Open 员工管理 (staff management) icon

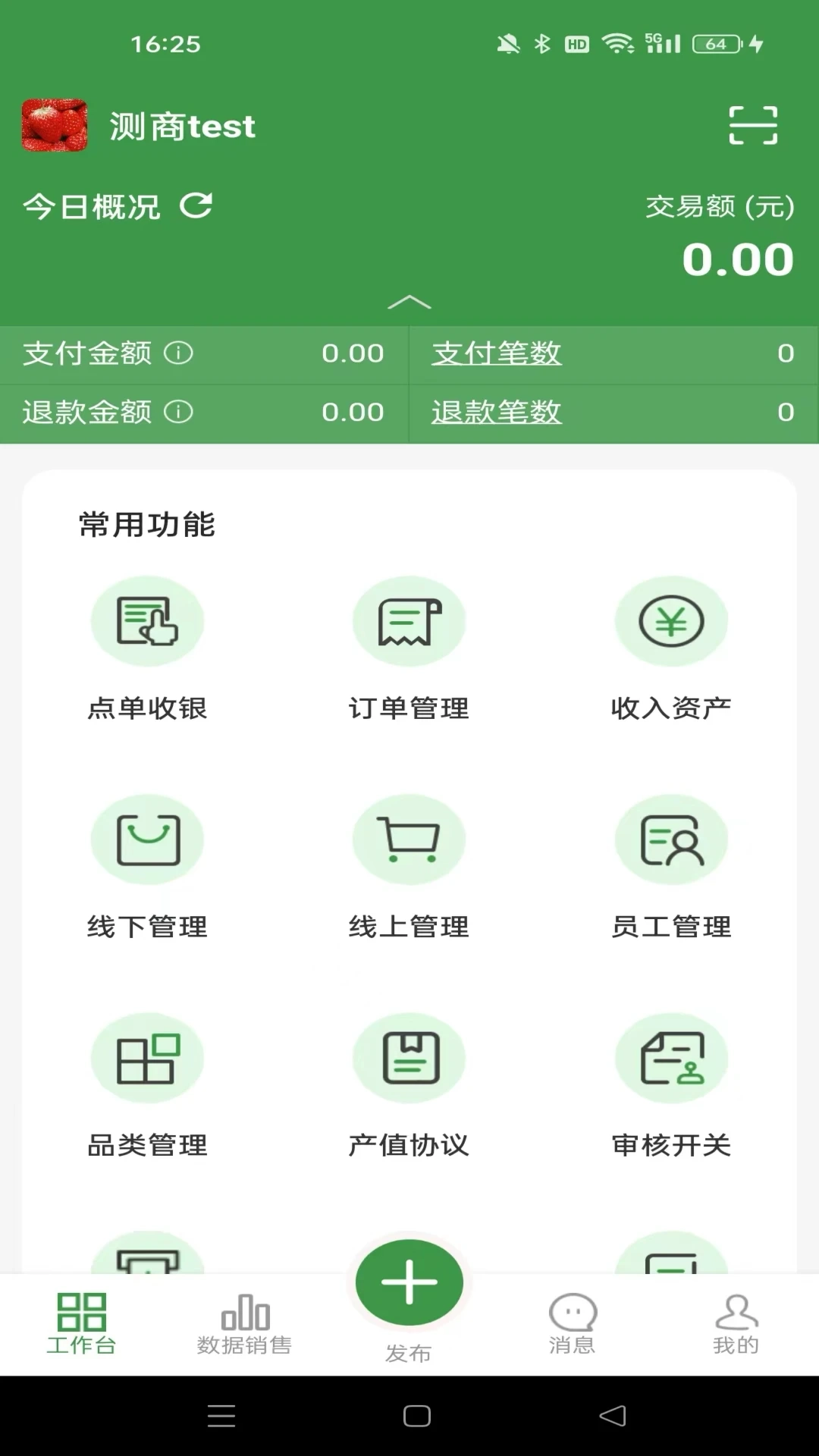671,839
